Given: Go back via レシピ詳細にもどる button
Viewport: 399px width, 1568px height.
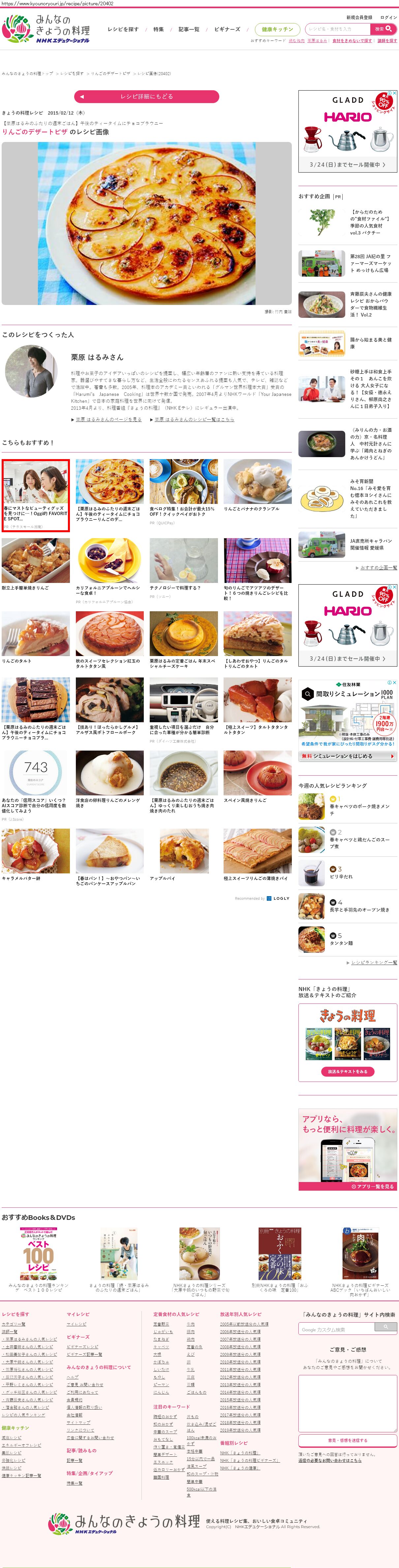Looking at the screenshot, I should (x=146, y=97).
